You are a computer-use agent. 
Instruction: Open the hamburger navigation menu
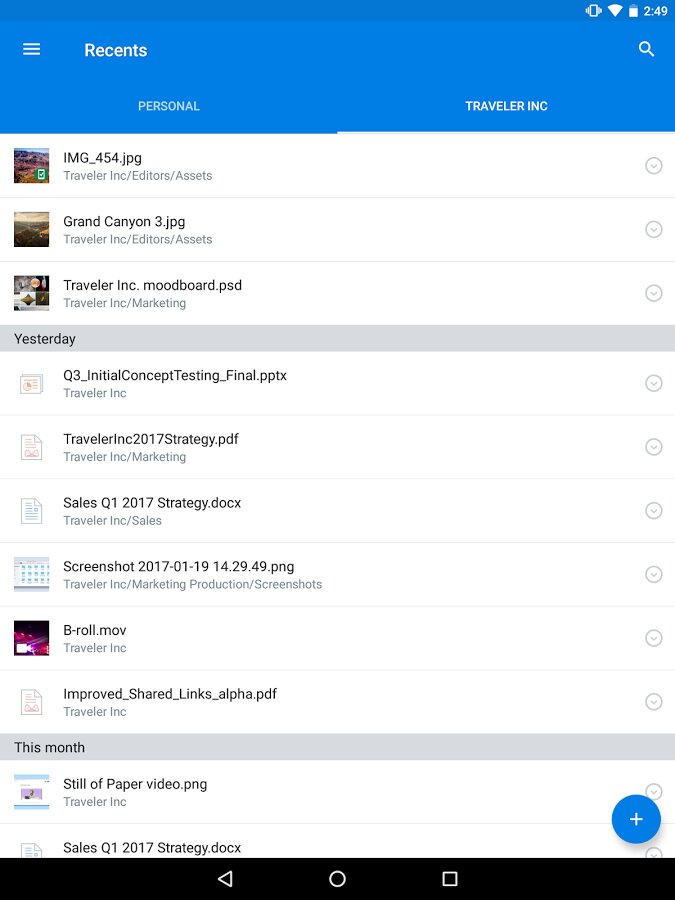(32, 49)
